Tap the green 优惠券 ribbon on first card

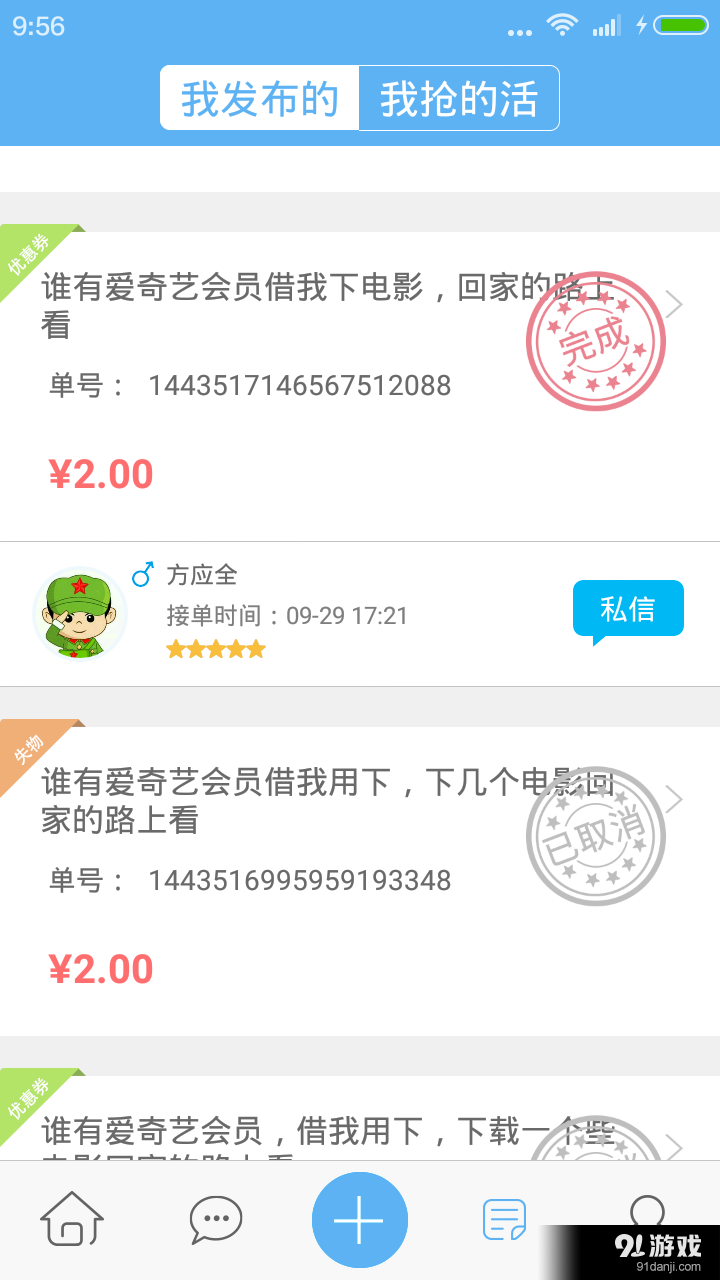(28, 250)
